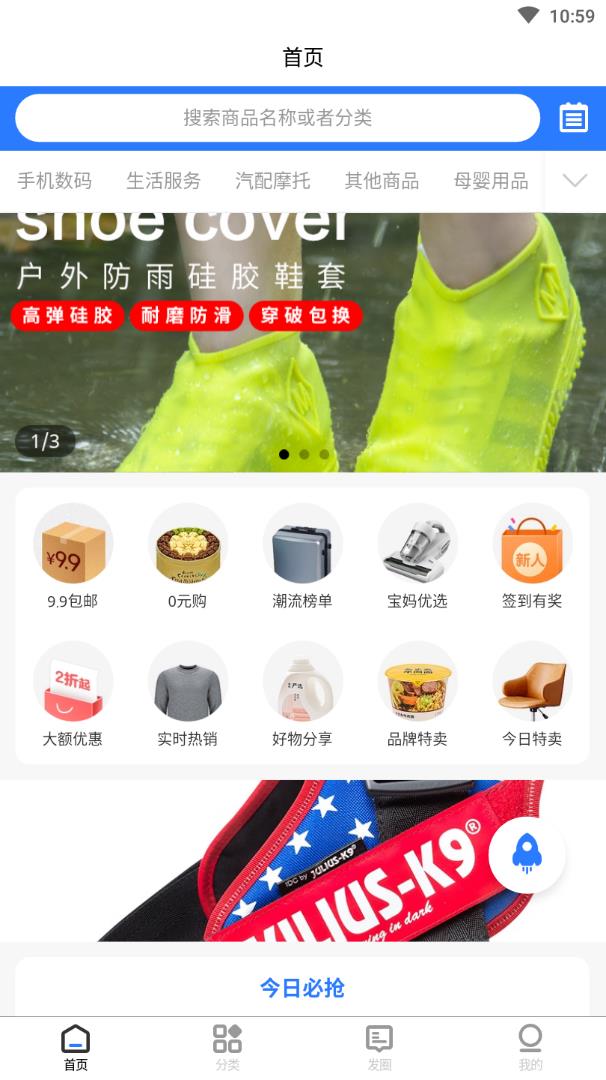
Task: Switch to the 母婴用品 category
Action: coord(490,181)
